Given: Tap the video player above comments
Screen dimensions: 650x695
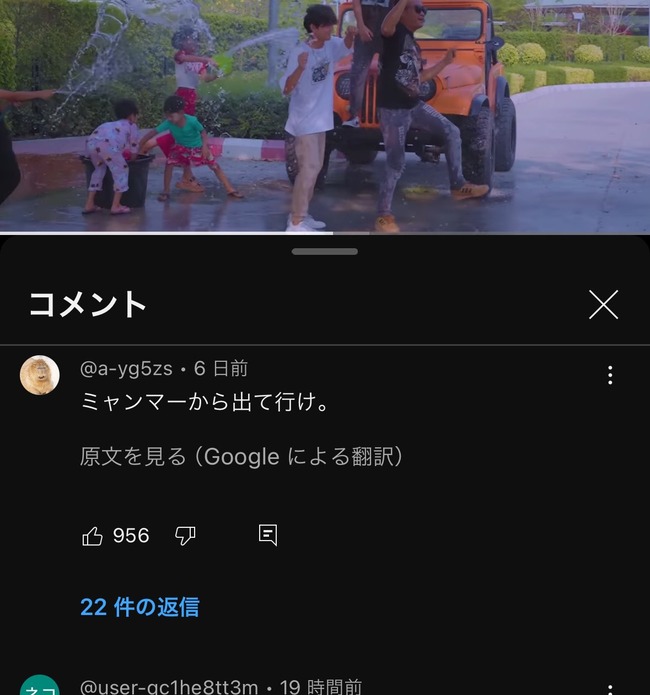Looking at the screenshot, I should click(x=325, y=115).
